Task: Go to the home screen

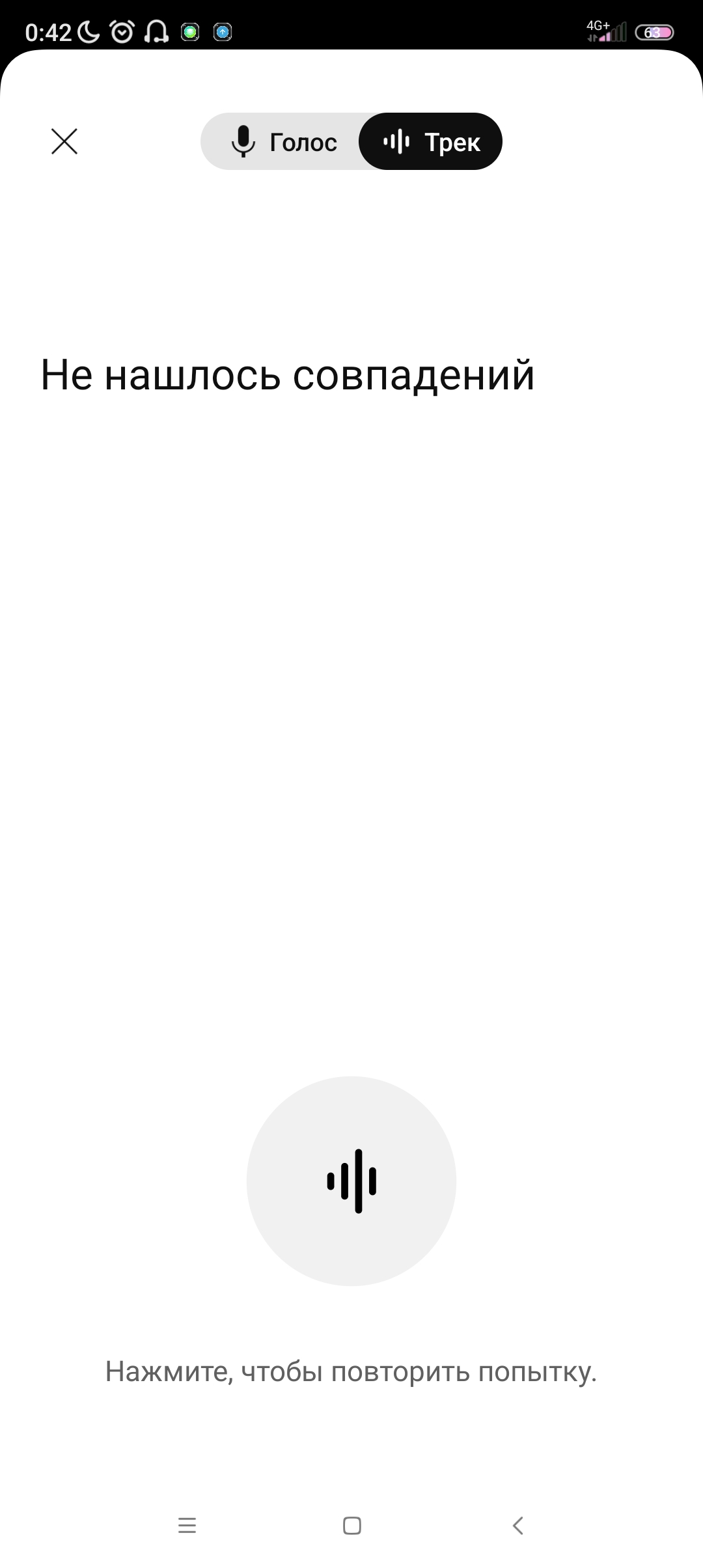Action: (x=352, y=1525)
